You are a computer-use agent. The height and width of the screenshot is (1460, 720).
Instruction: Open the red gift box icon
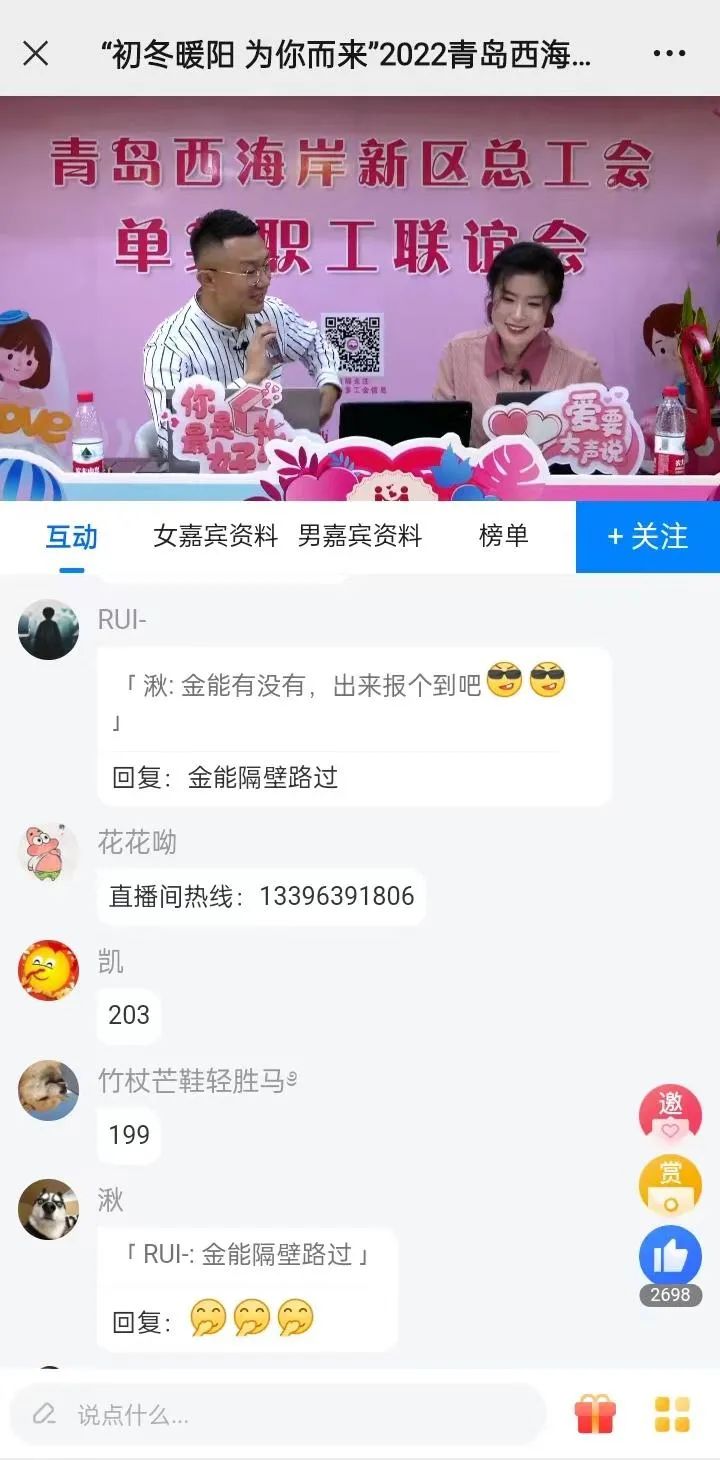pos(595,1414)
